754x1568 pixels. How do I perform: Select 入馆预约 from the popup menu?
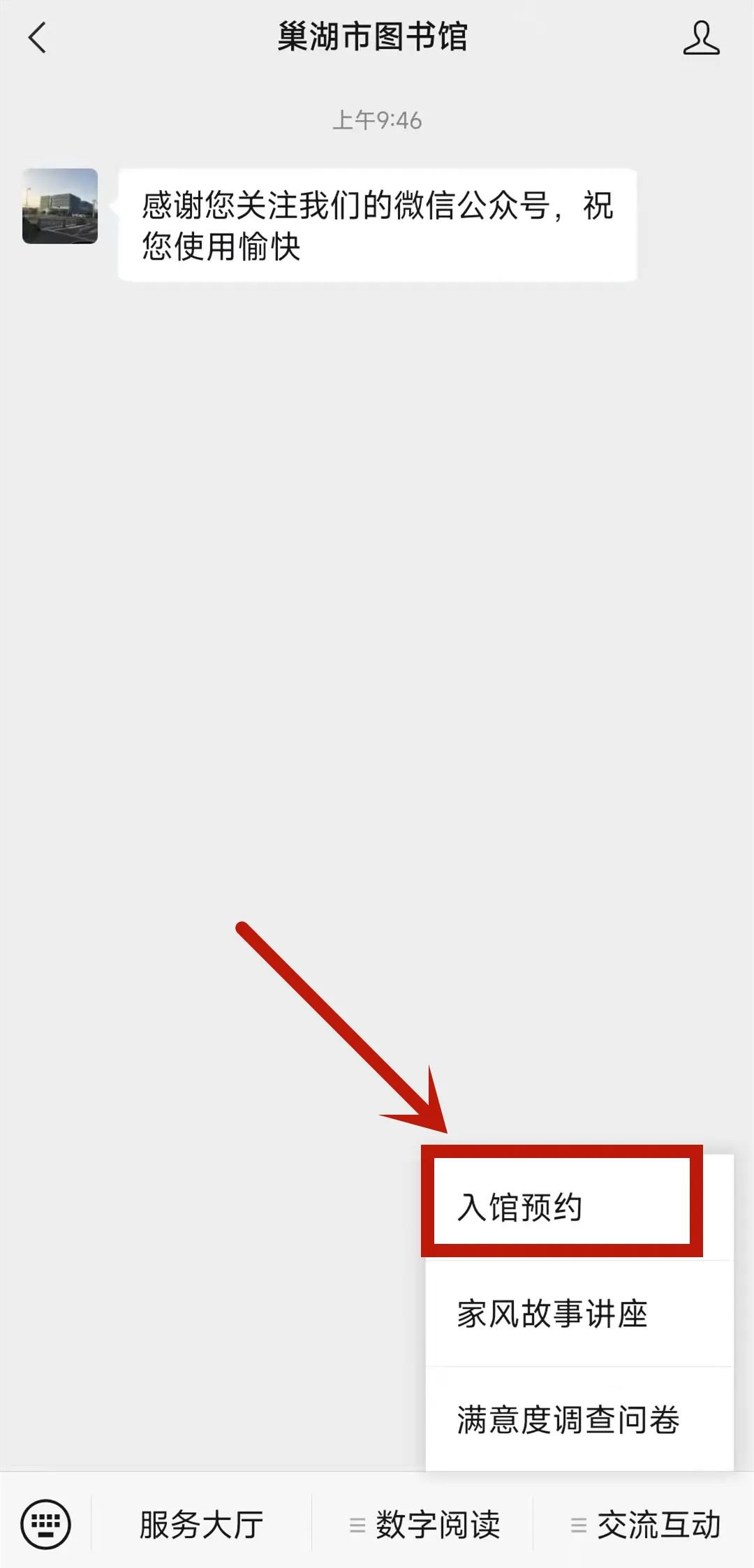point(561,1207)
